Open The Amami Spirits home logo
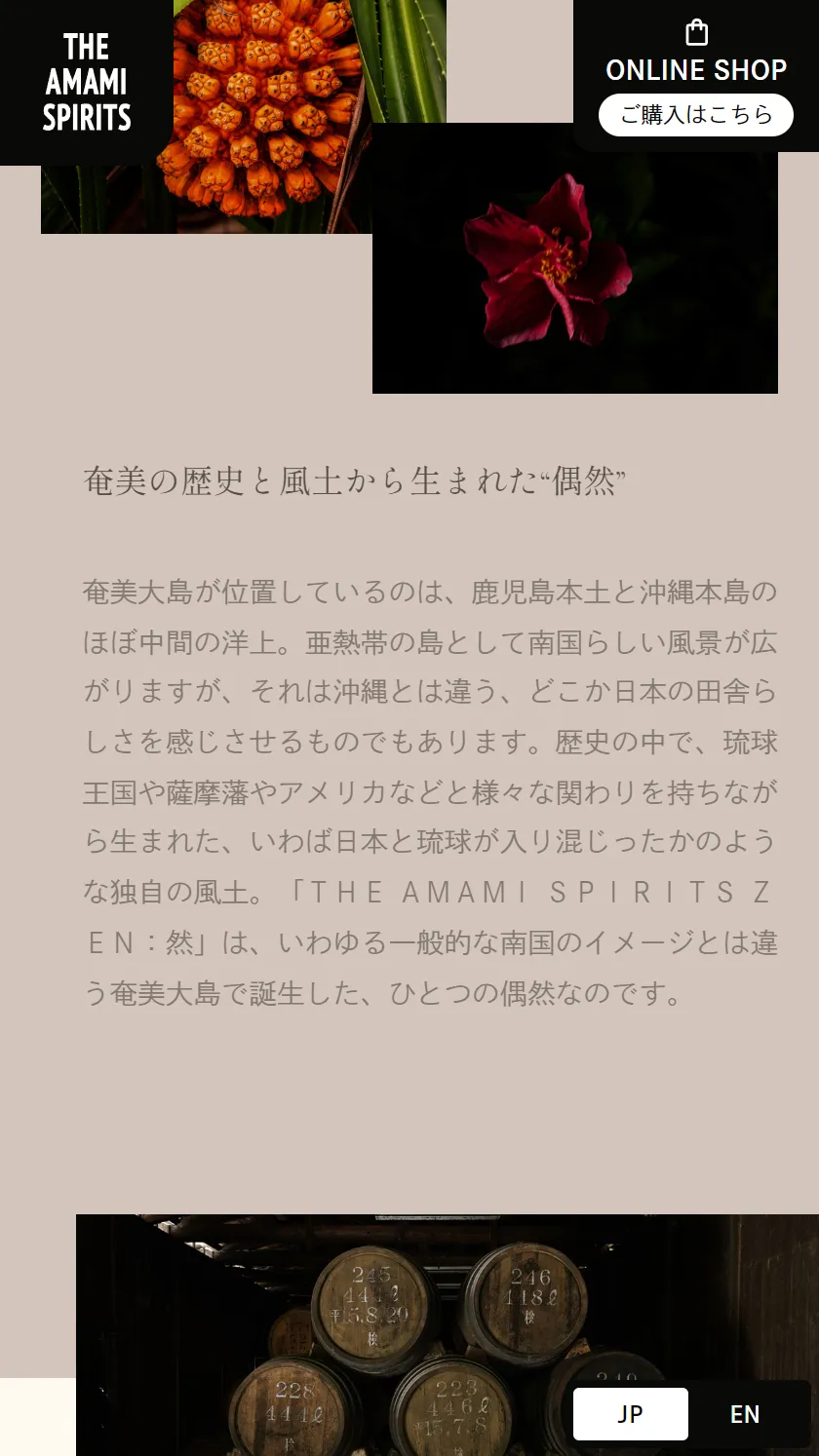Screen dimensions: 819x1456 click(87, 83)
